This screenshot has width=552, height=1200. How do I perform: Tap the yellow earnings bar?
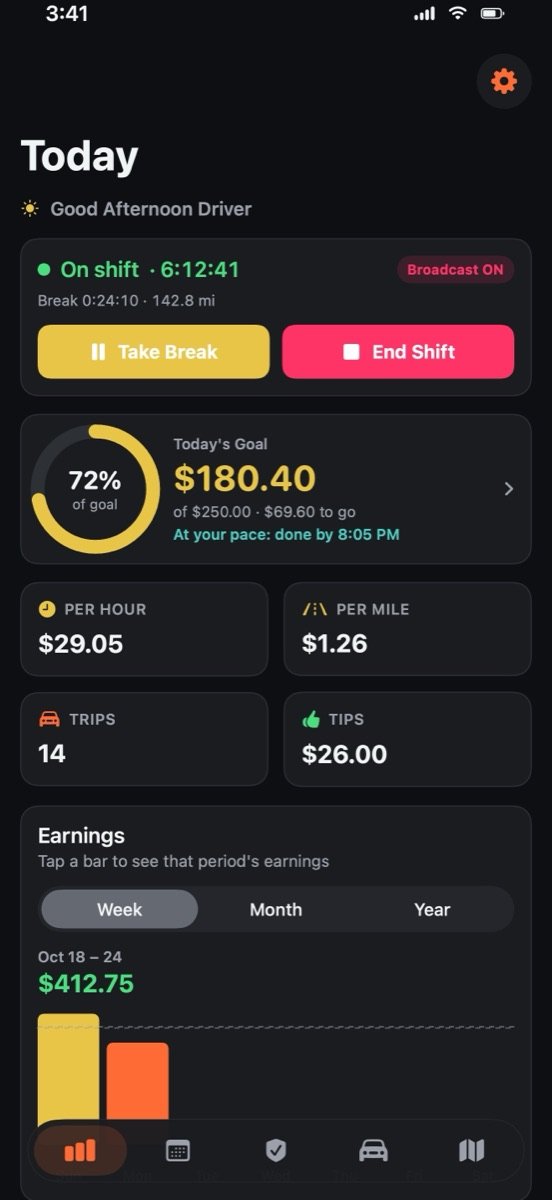(x=68, y=1071)
